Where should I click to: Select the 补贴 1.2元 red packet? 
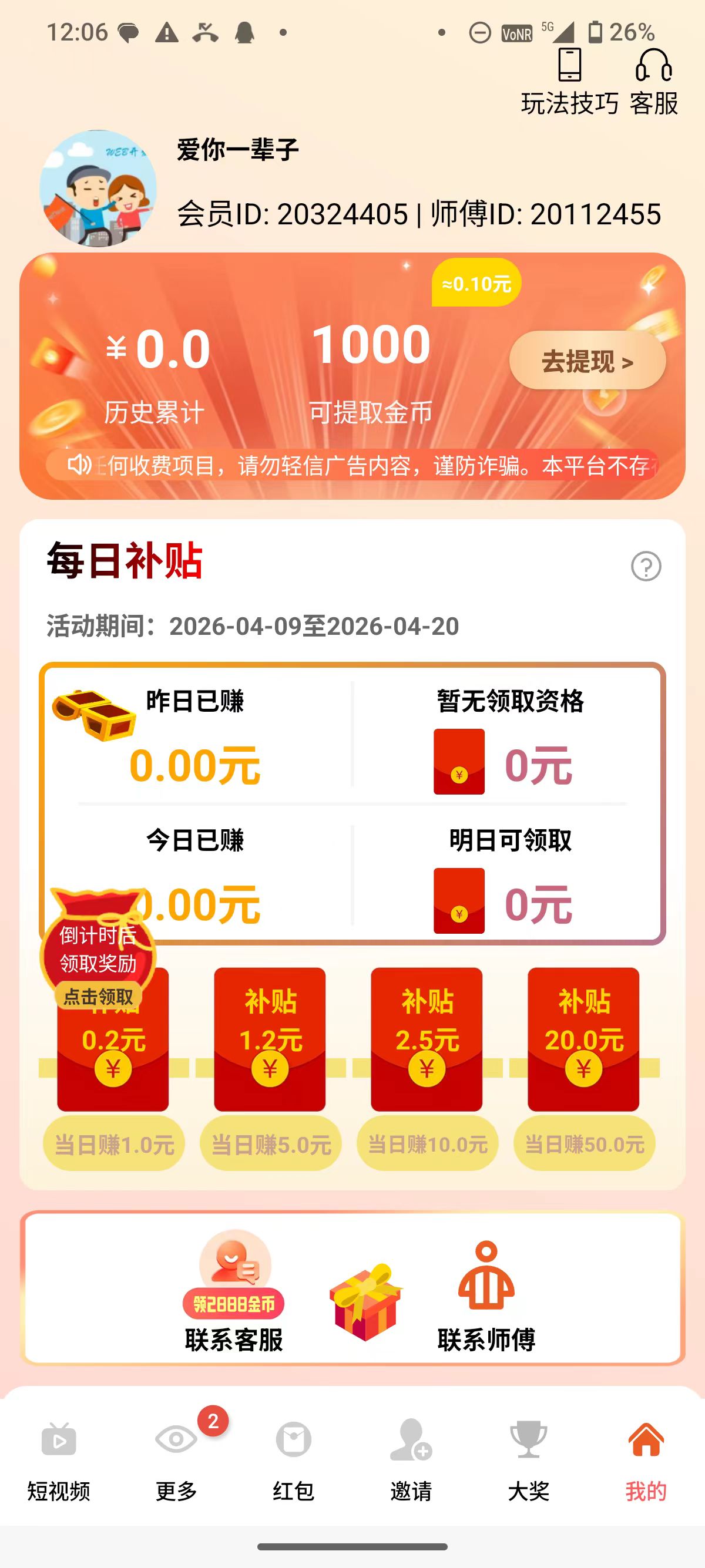(x=270, y=1038)
